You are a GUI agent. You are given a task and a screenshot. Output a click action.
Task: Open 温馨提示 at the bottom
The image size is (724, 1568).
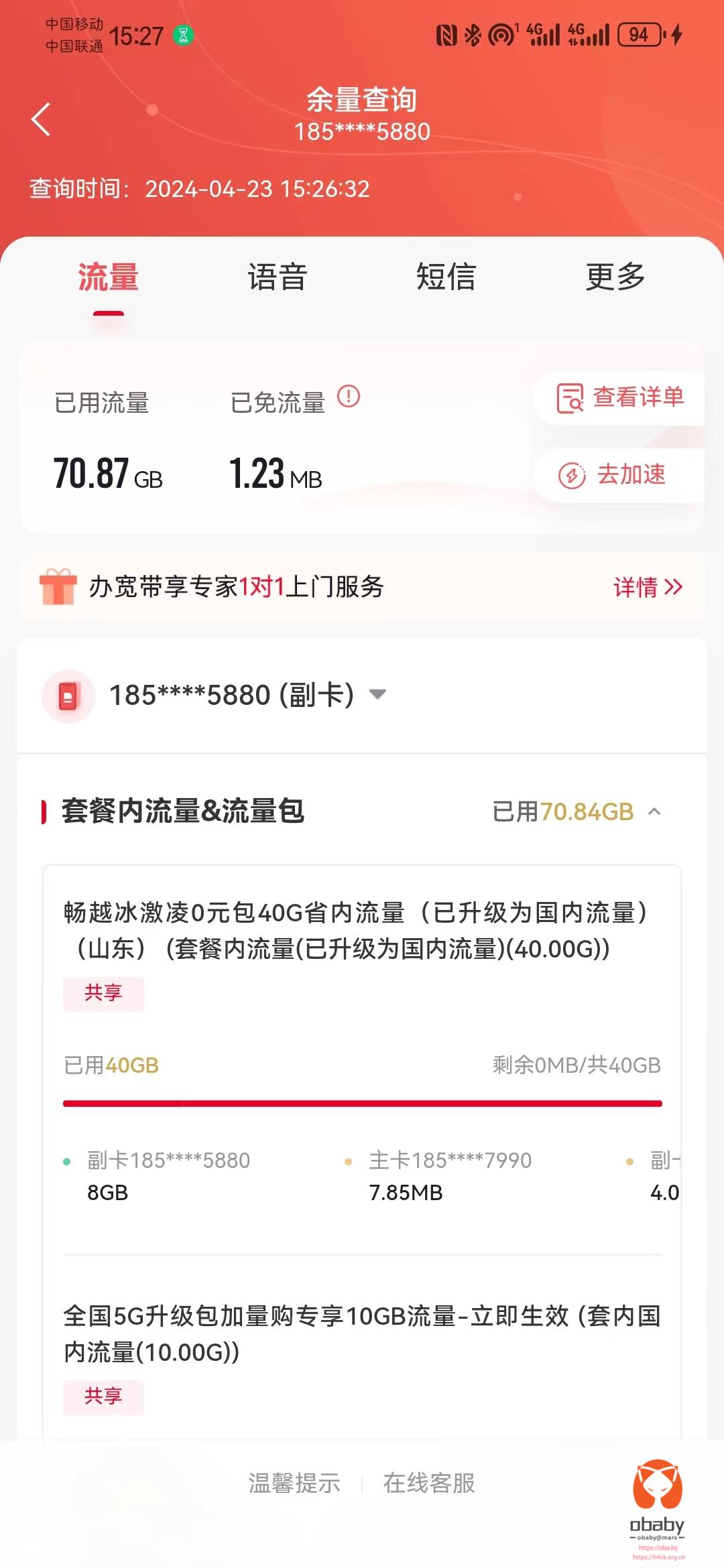(x=294, y=1483)
